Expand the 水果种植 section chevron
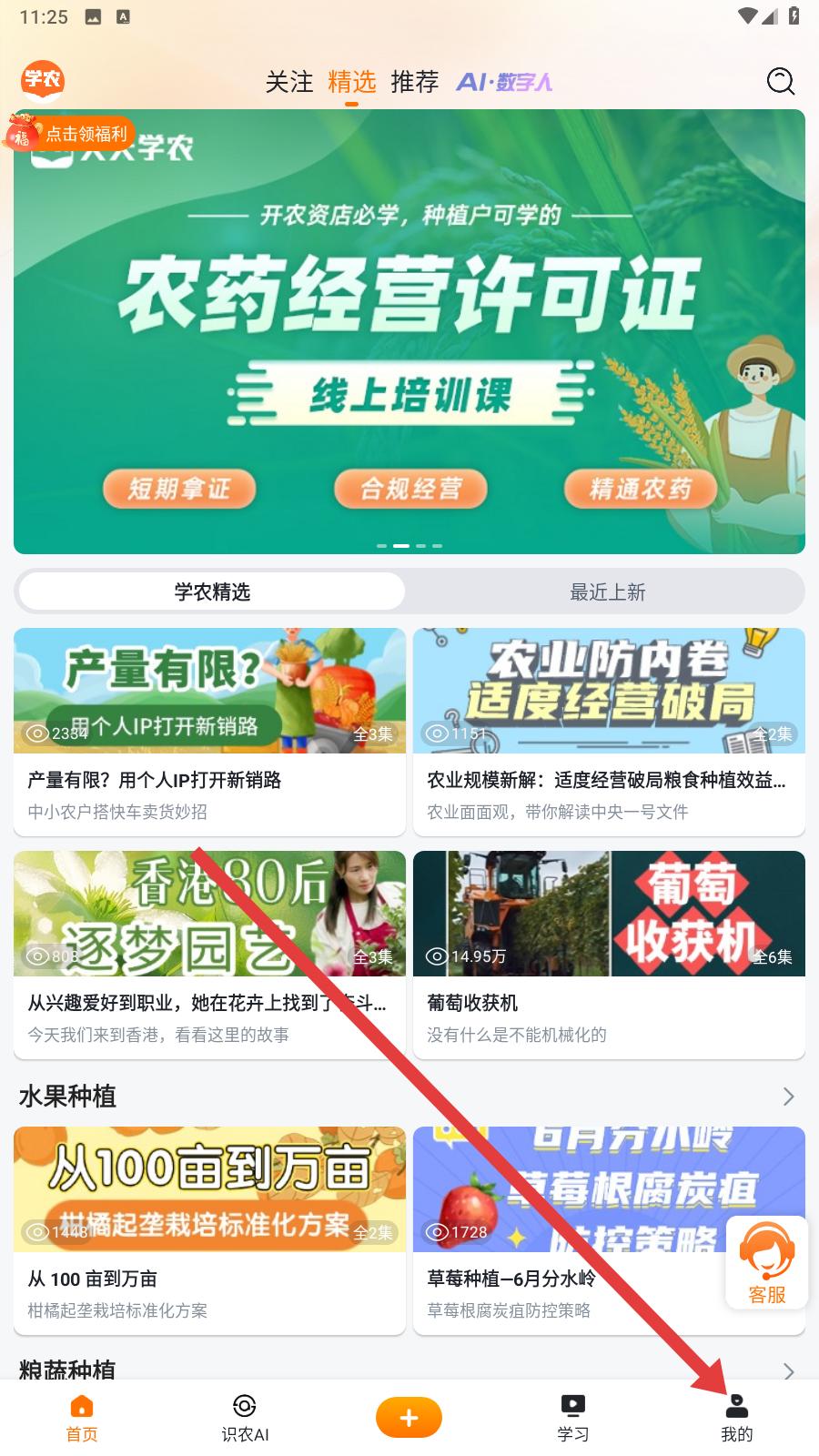819x1456 pixels. coord(788,1097)
